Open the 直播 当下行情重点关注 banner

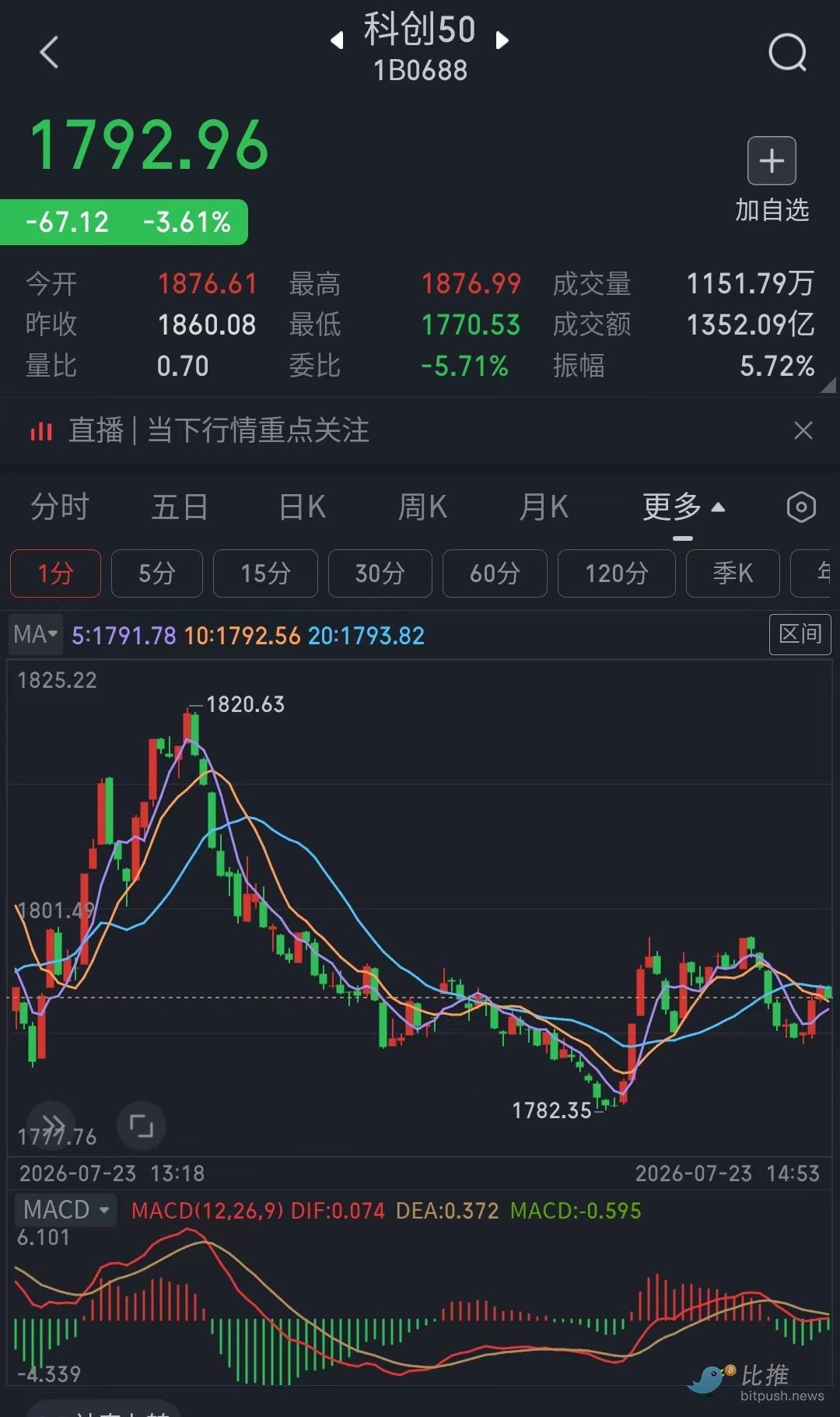218,430
